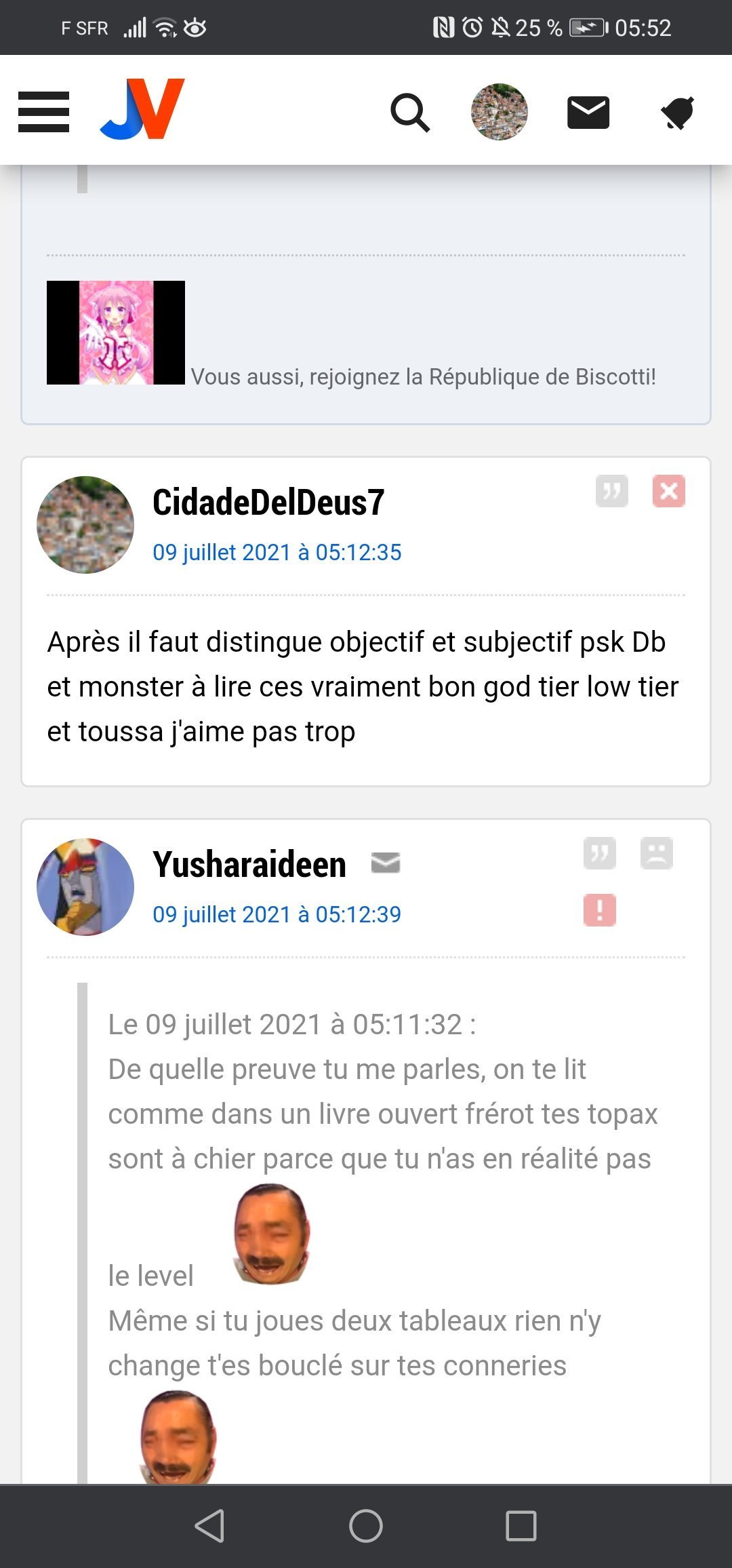This screenshot has height=1568, width=732.
Task: Go back with system back button
Action: pyautogui.click(x=209, y=1526)
